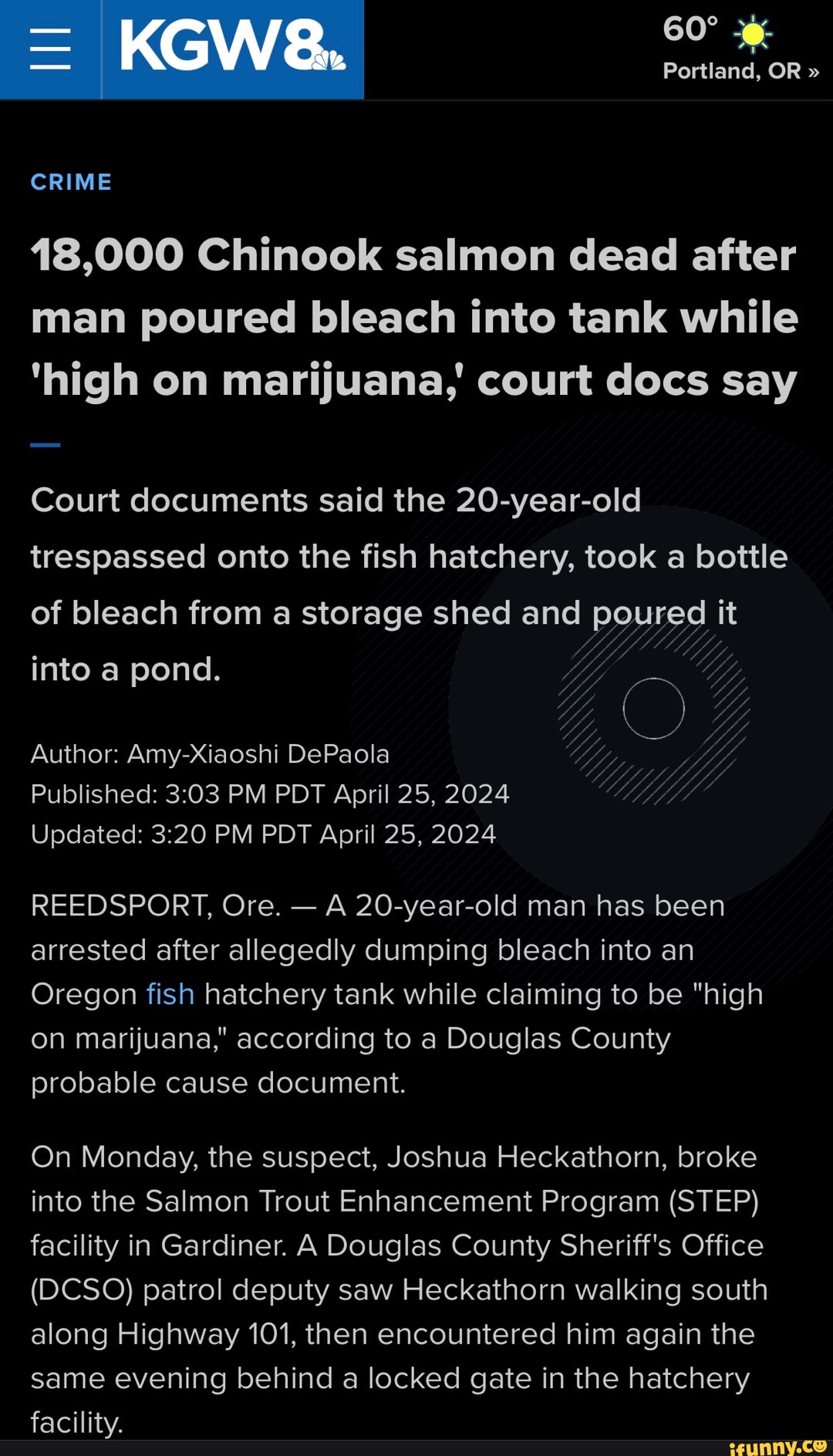Go to the KGW8 homepage
Image resolution: width=833 pixels, height=1456 pixels.
coord(232,49)
